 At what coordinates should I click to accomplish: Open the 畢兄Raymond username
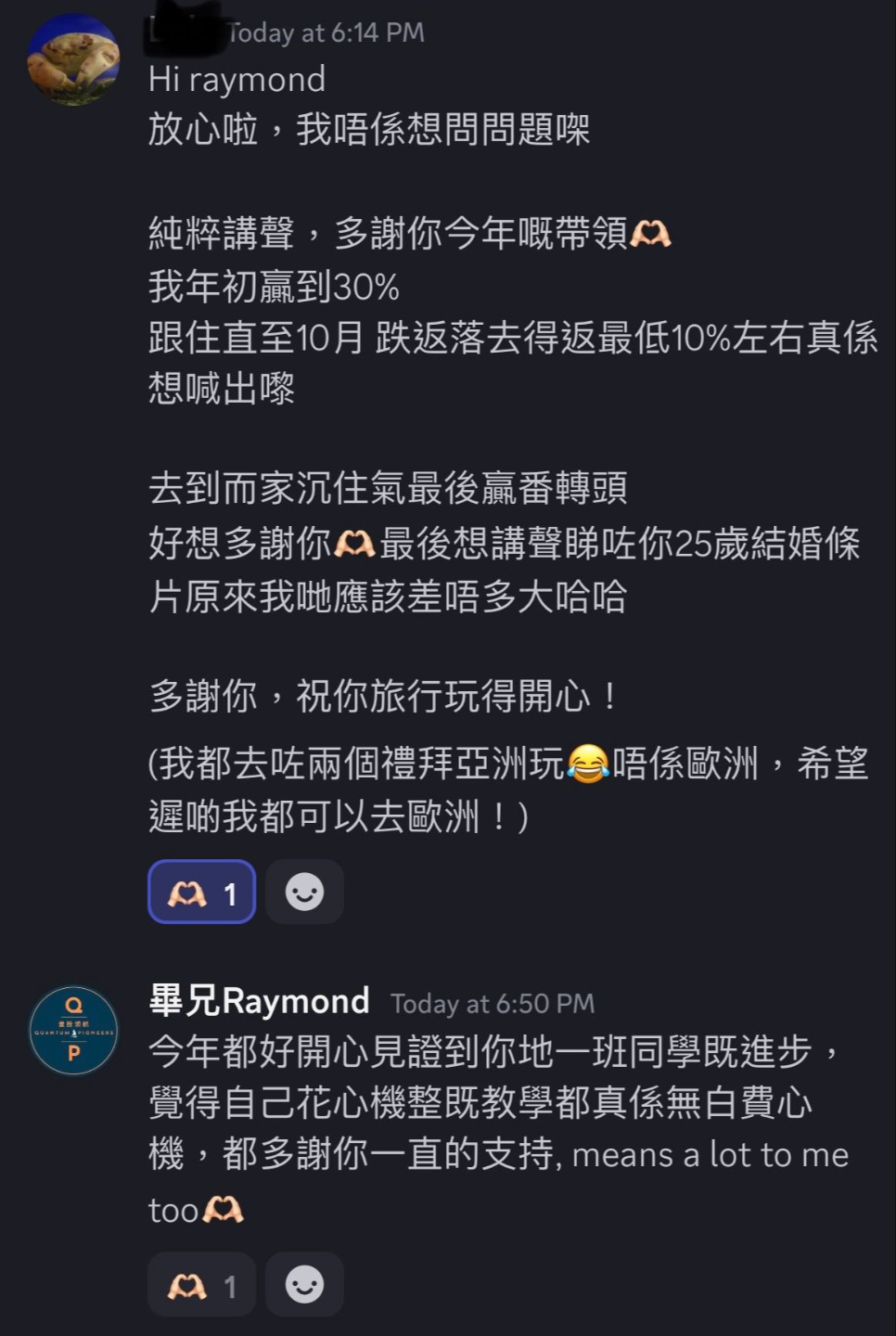[259, 1001]
